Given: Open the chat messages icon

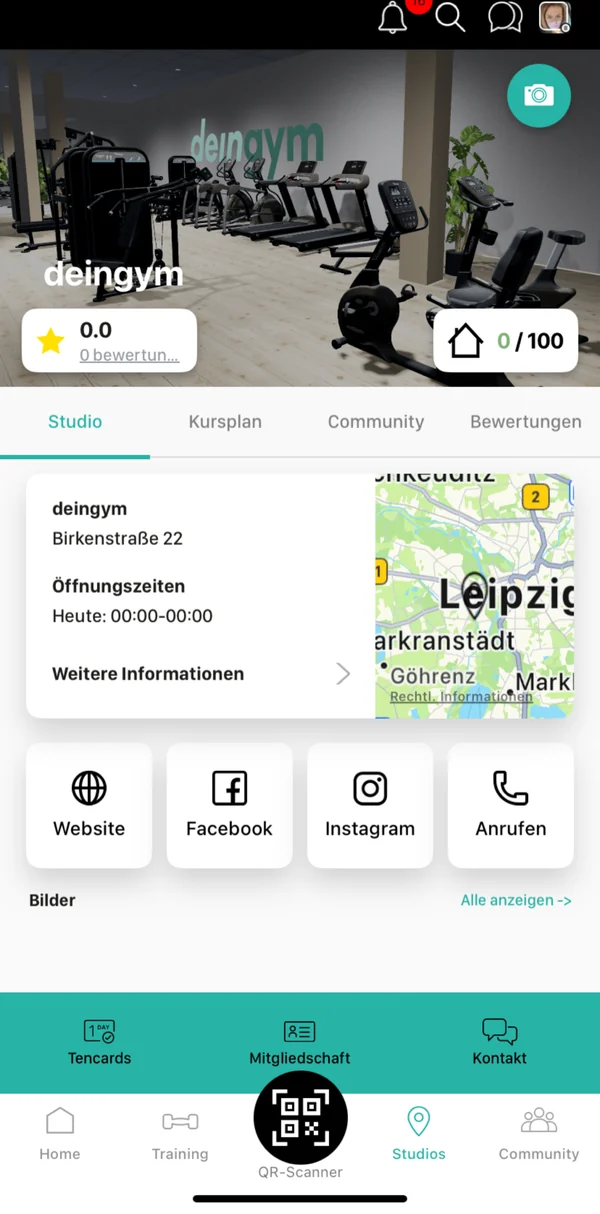Looking at the screenshot, I should [505, 17].
